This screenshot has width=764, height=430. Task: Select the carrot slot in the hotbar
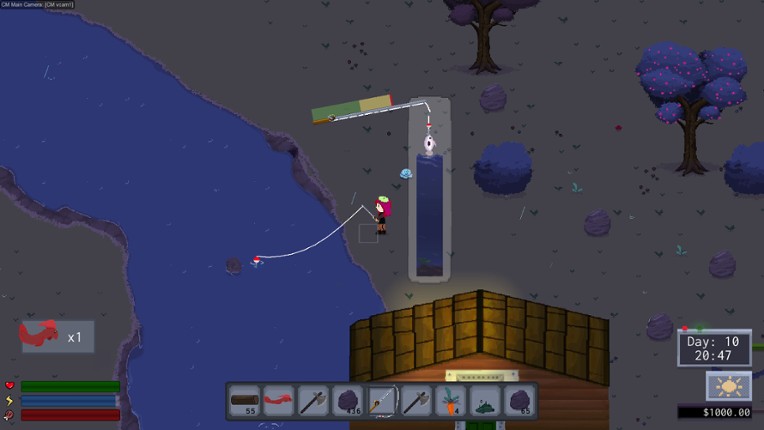(x=450, y=401)
